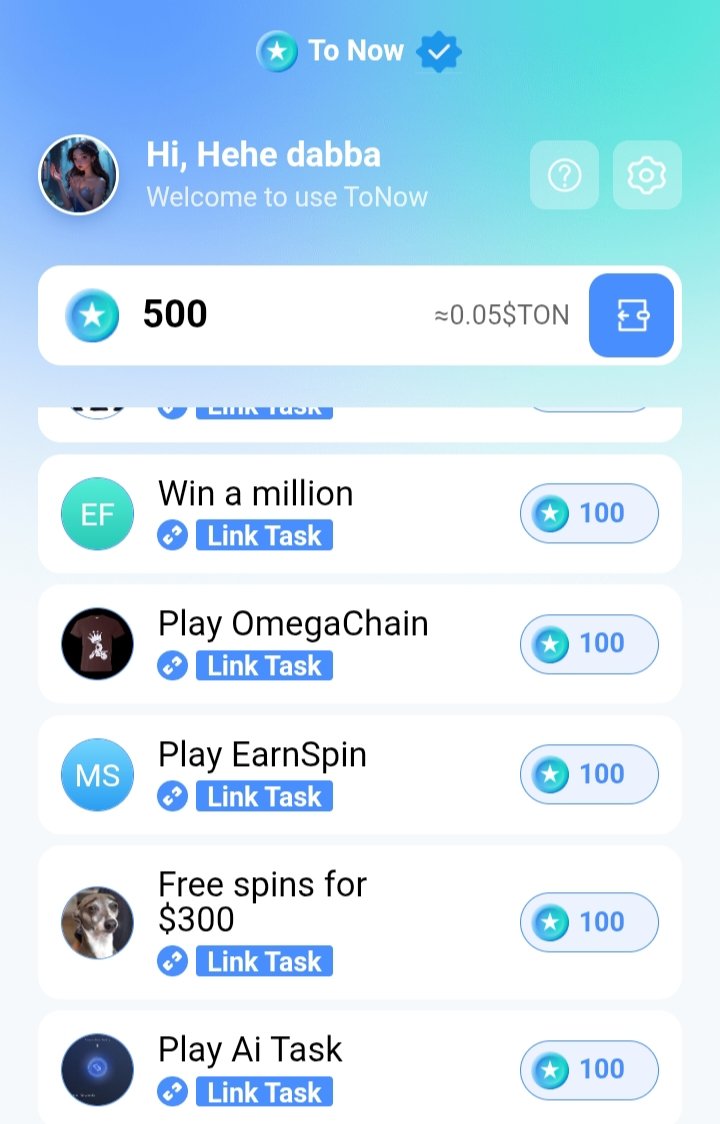The height and width of the screenshot is (1124, 720).
Task: Open Hehe dabba's profile avatar
Action: click(x=78, y=175)
